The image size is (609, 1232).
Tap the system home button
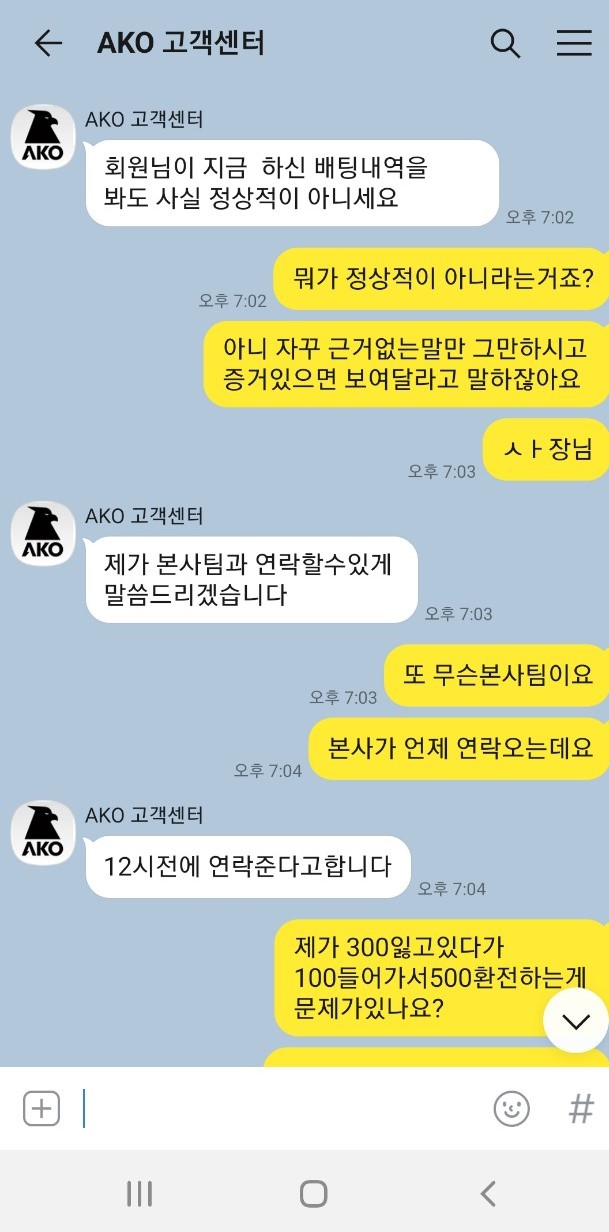click(314, 1193)
